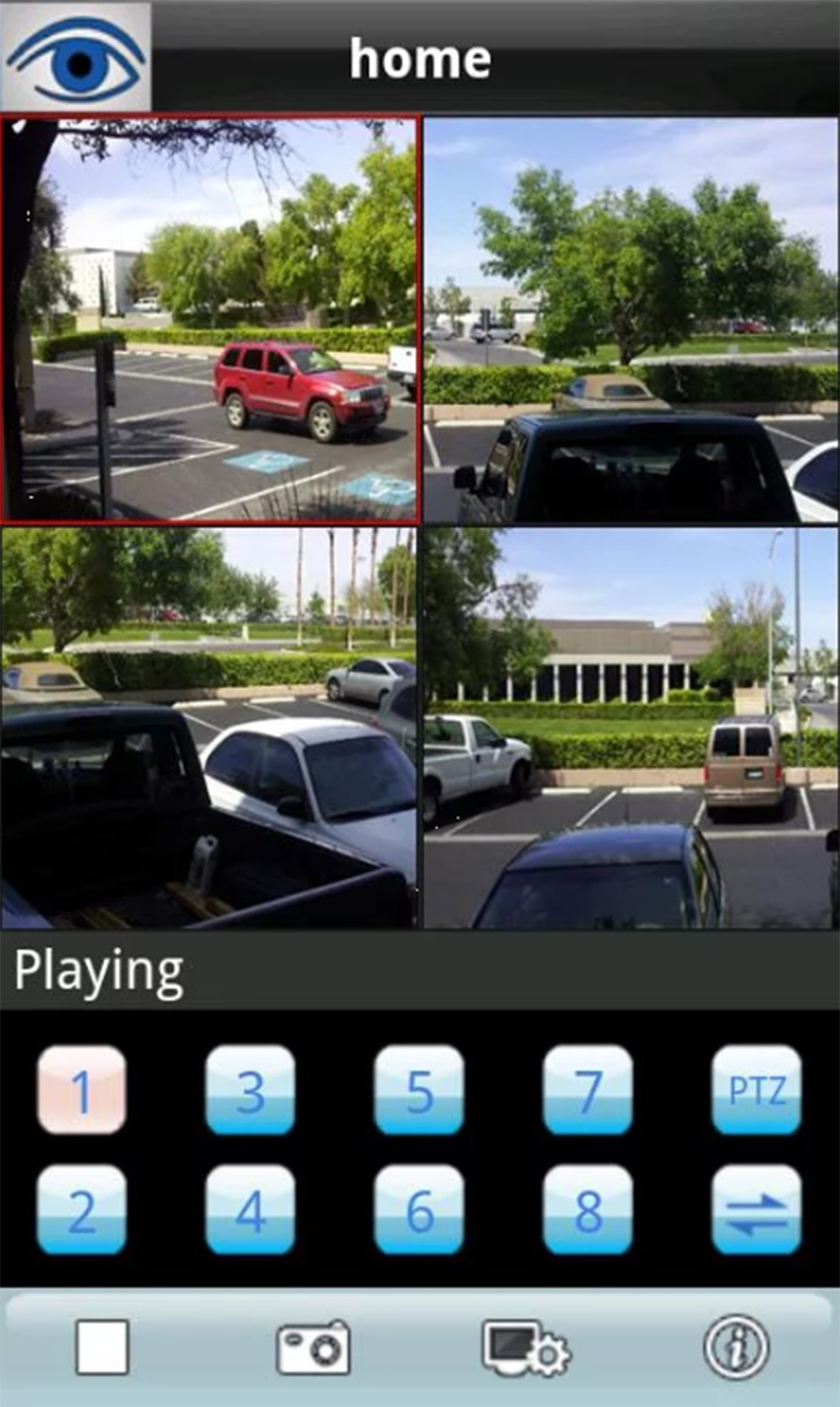The height and width of the screenshot is (1407, 840).
Task: Tap the blue eye app icon
Action: click(76, 57)
